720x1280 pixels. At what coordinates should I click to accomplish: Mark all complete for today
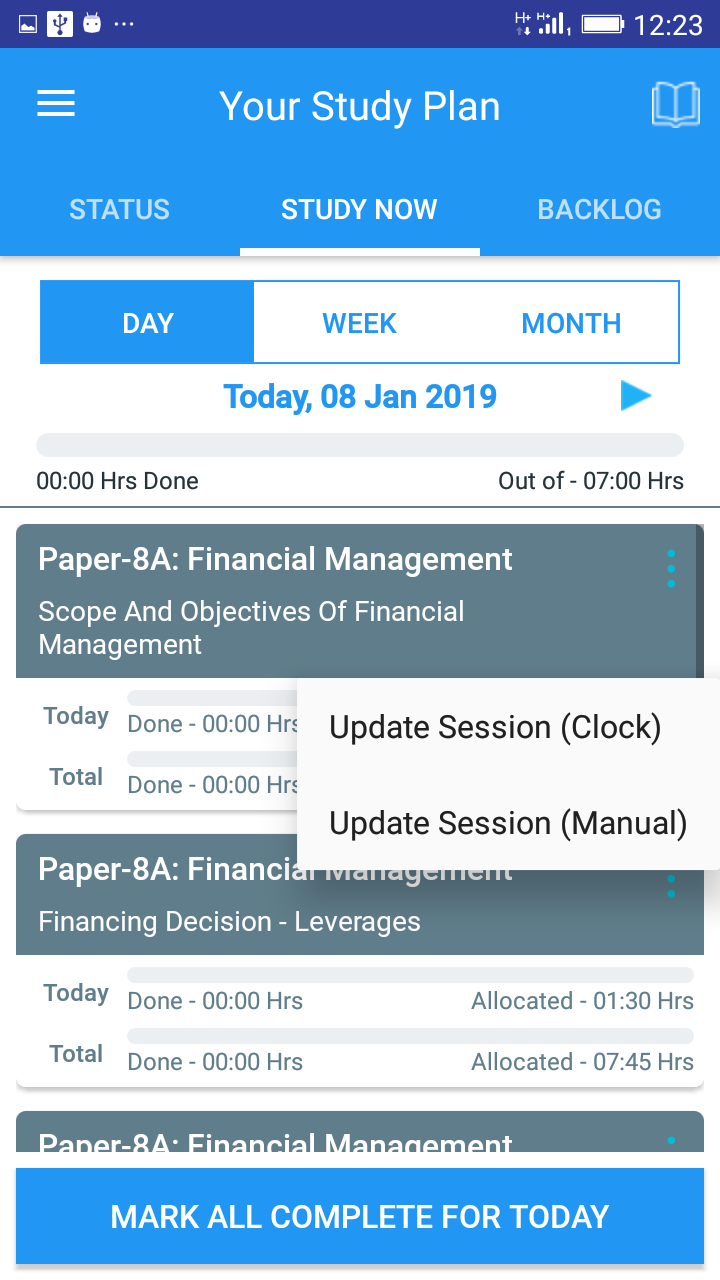pos(360,1216)
